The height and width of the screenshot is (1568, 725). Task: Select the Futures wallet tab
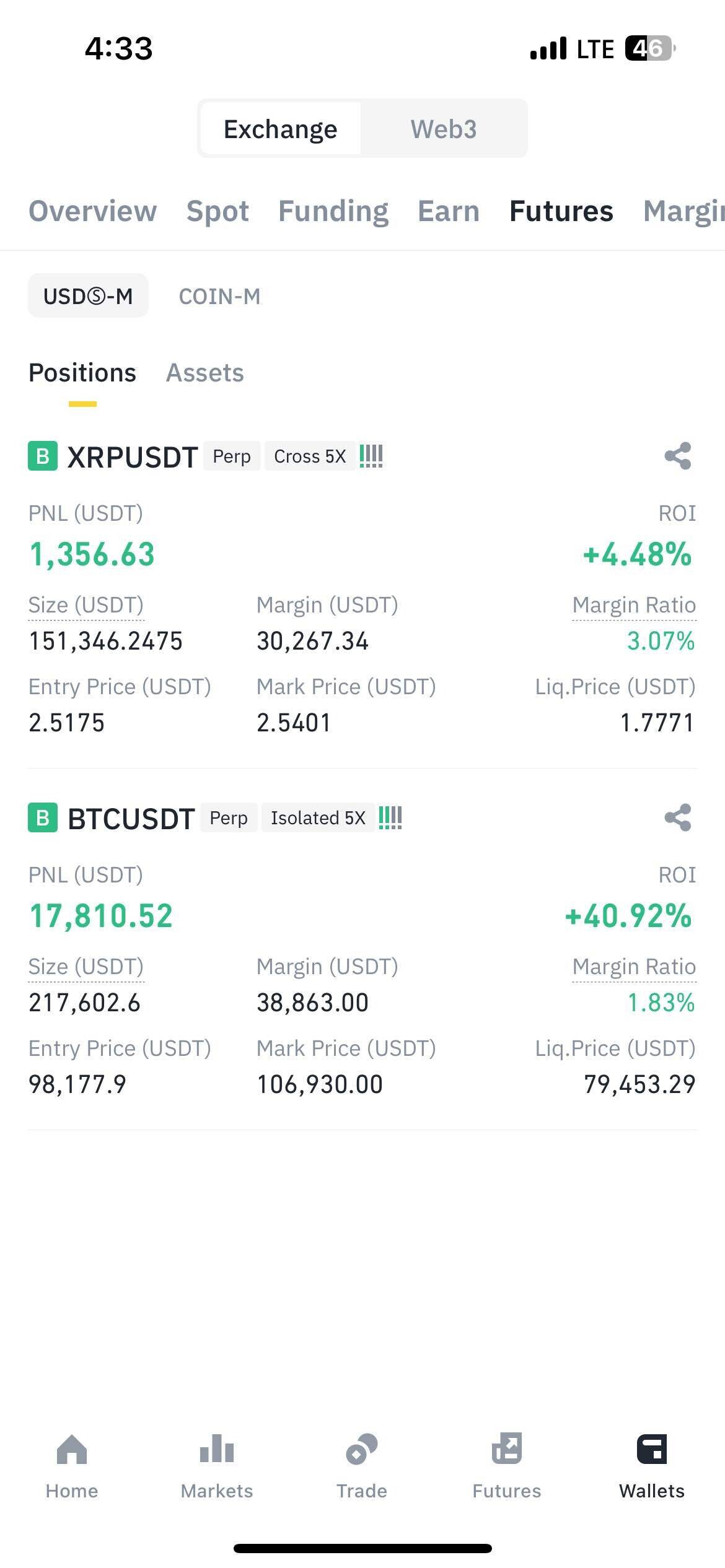(561, 211)
